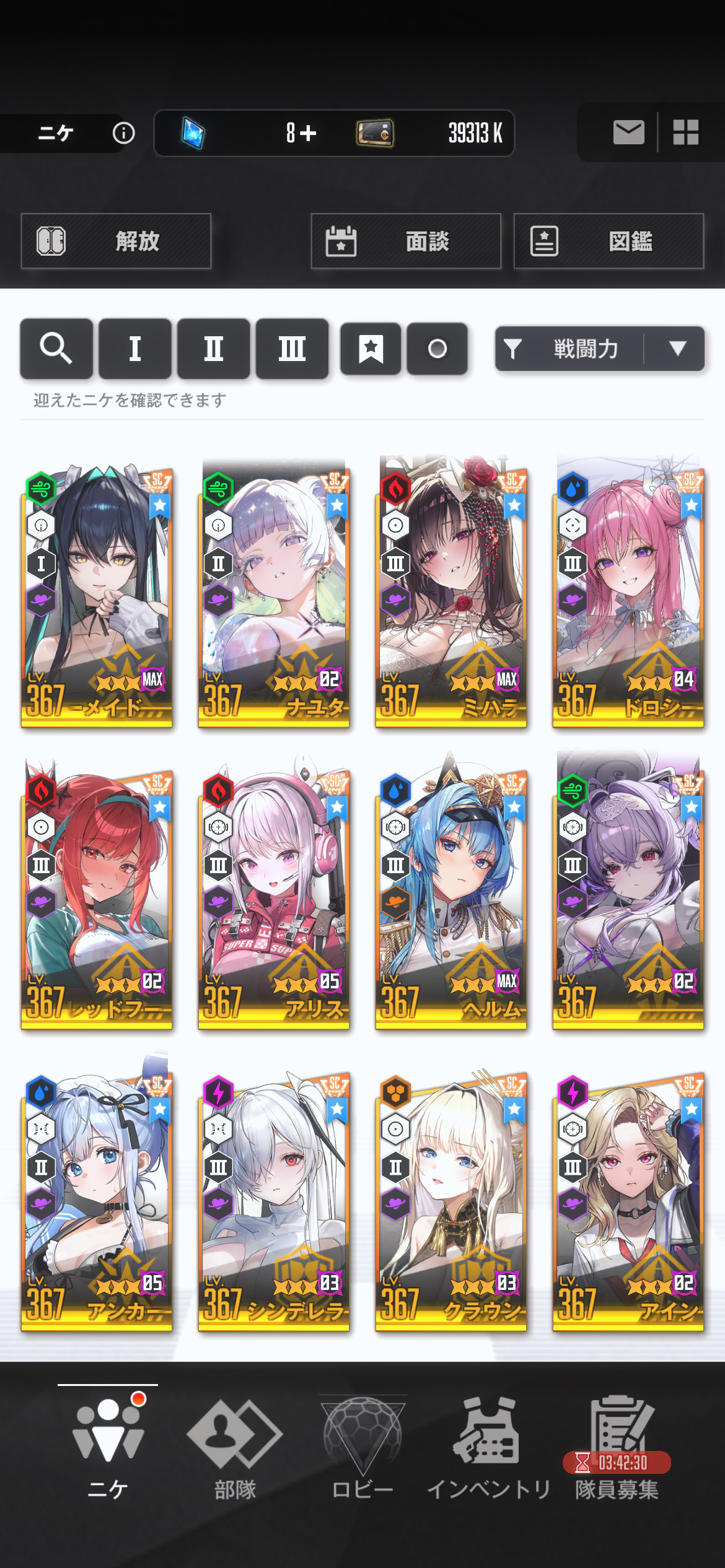This screenshot has height=1568, width=725.
Task: Go to the ロビー tab
Action: tap(362, 1448)
